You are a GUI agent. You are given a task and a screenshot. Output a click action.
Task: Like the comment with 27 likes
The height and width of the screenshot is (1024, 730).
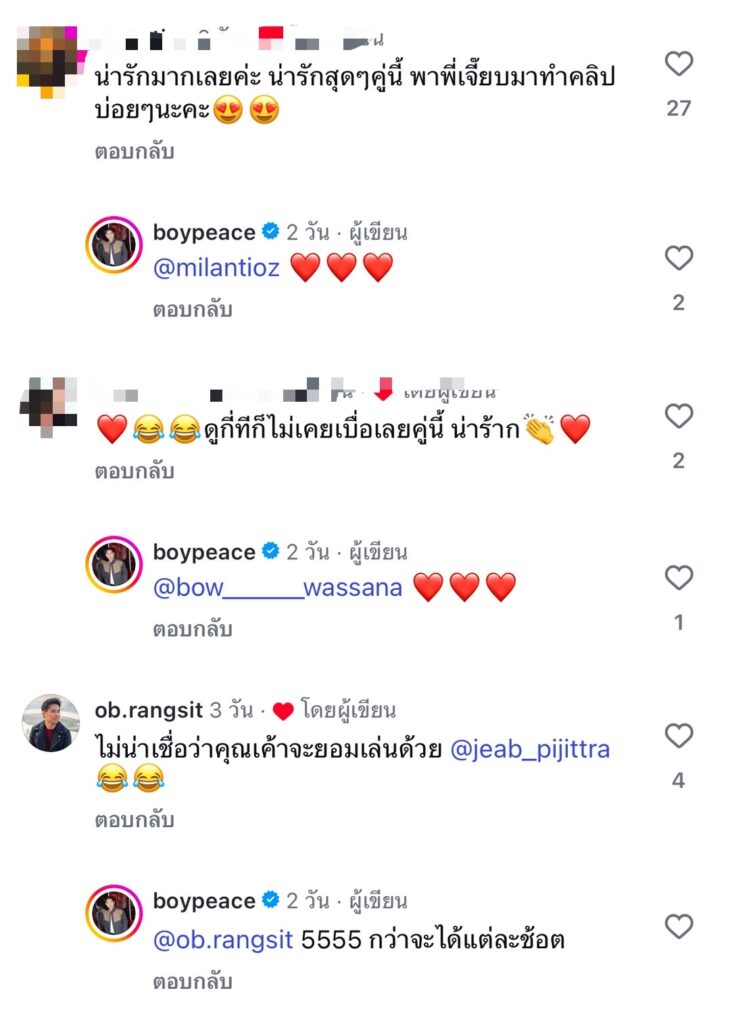point(679,65)
